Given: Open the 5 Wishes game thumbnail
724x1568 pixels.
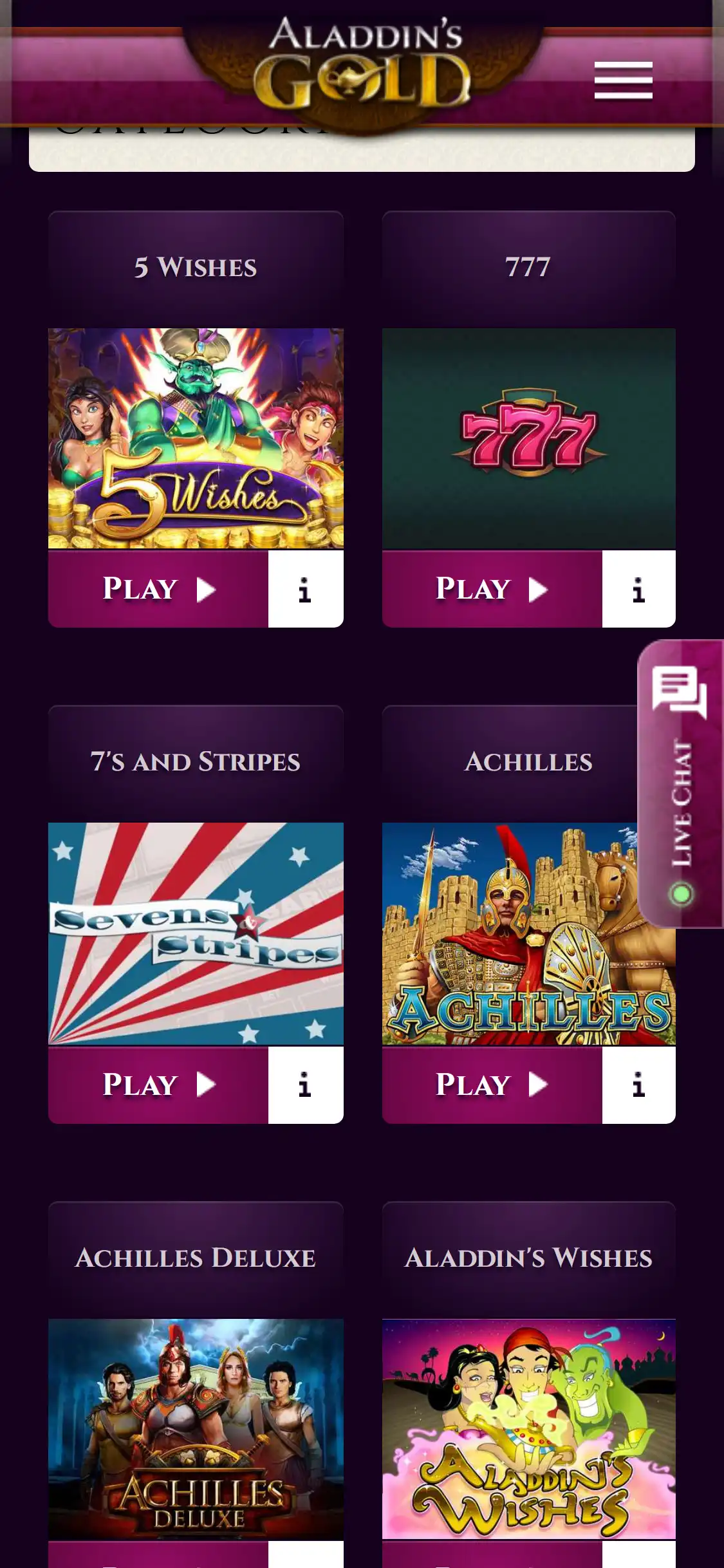Looking at the screenshot, I should click(x=196, y=438).
